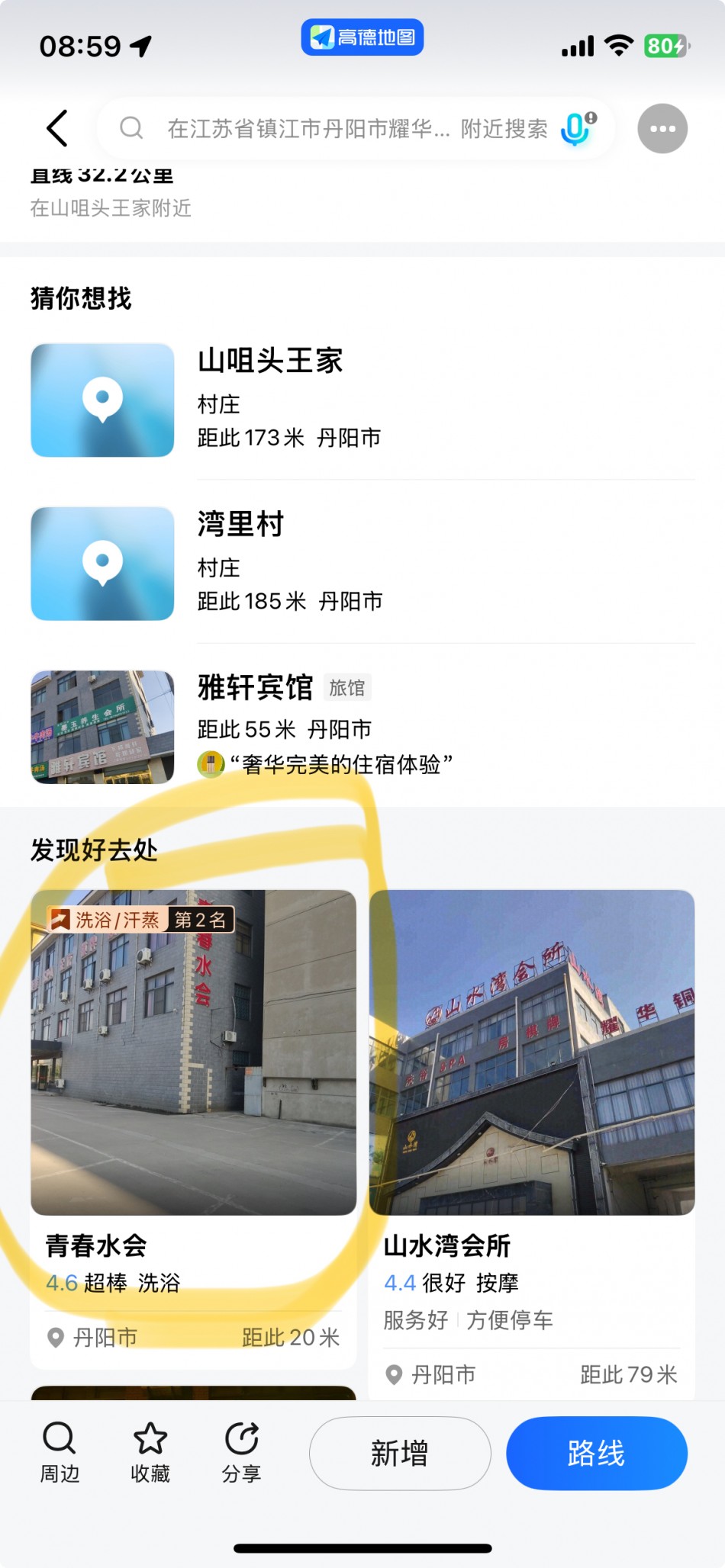Image resolution: width=725 pixels, height=1568 pixels.
Task: Share this location via 分享
Action: click(x=241, y=1452)
